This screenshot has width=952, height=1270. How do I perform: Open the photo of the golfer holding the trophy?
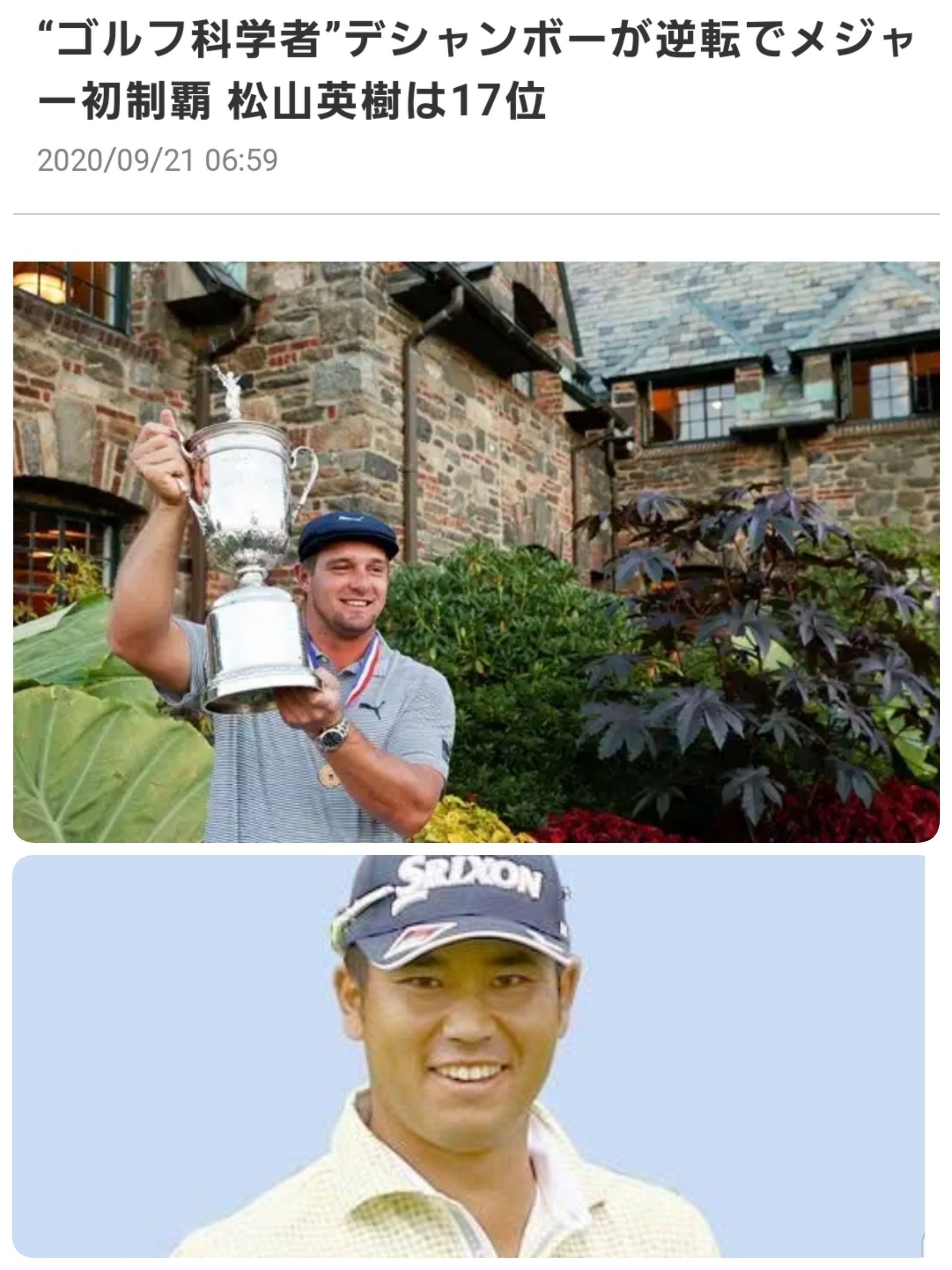pyautogui.click(x=476, y=552)
